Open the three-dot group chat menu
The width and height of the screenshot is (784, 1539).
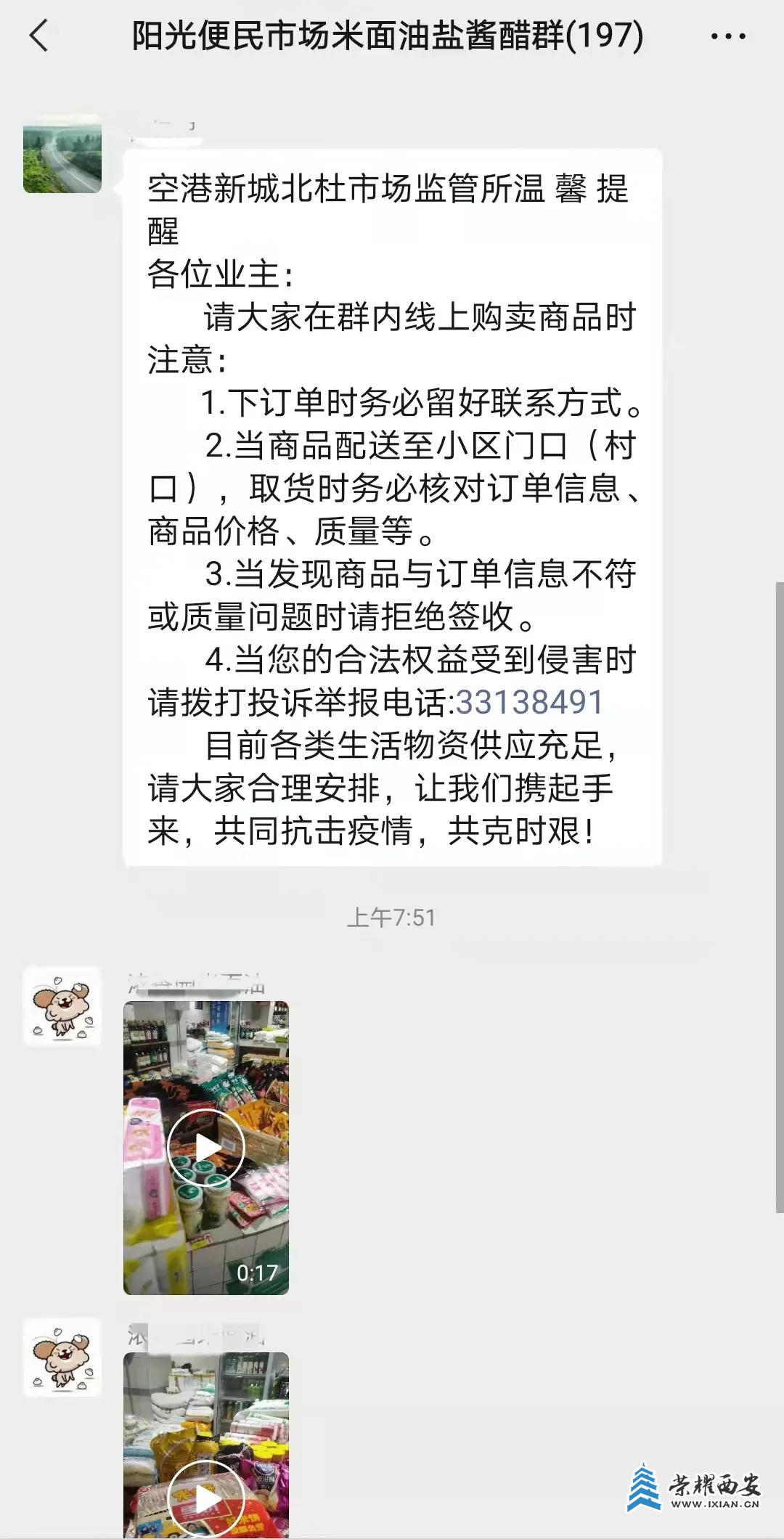click(x=728, y=36)
